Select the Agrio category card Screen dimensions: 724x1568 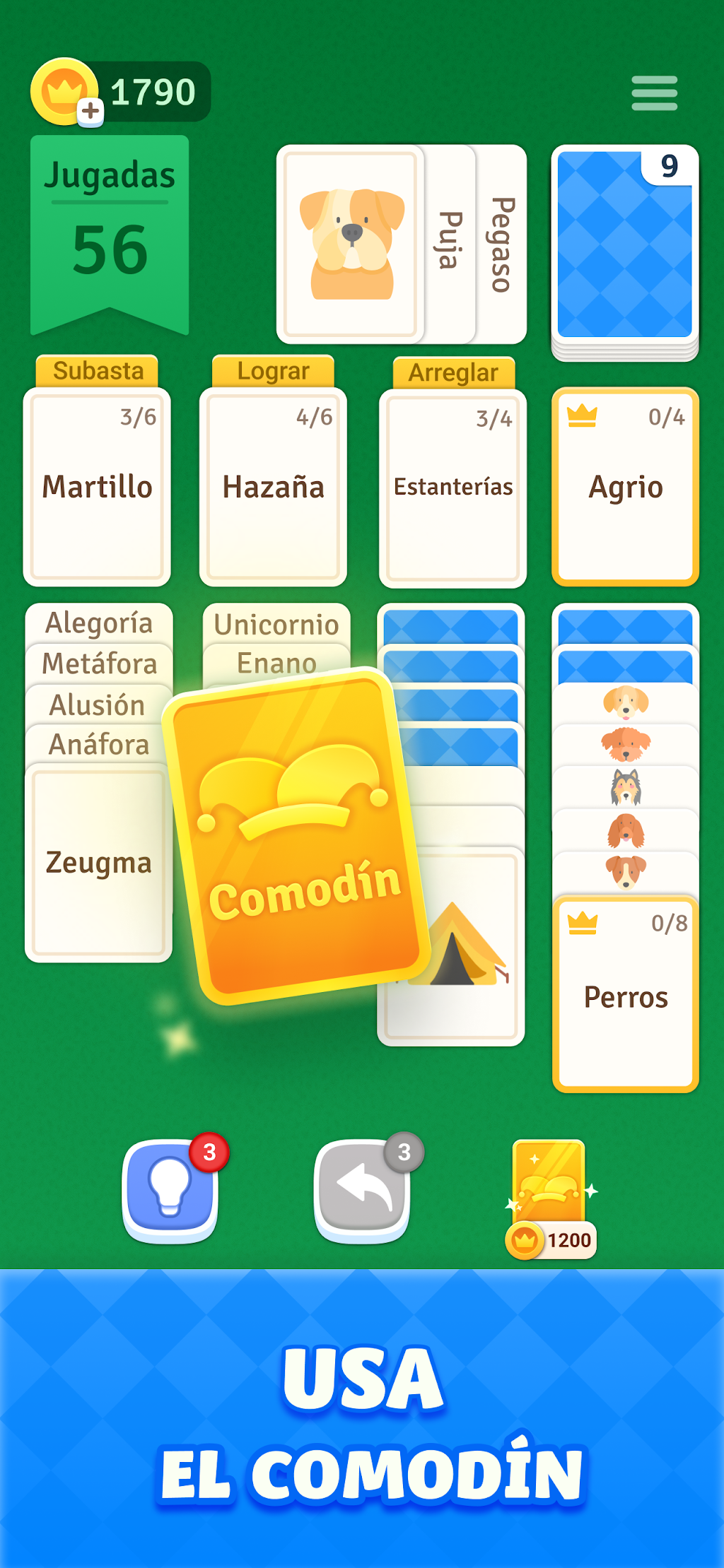coord(626,487)
